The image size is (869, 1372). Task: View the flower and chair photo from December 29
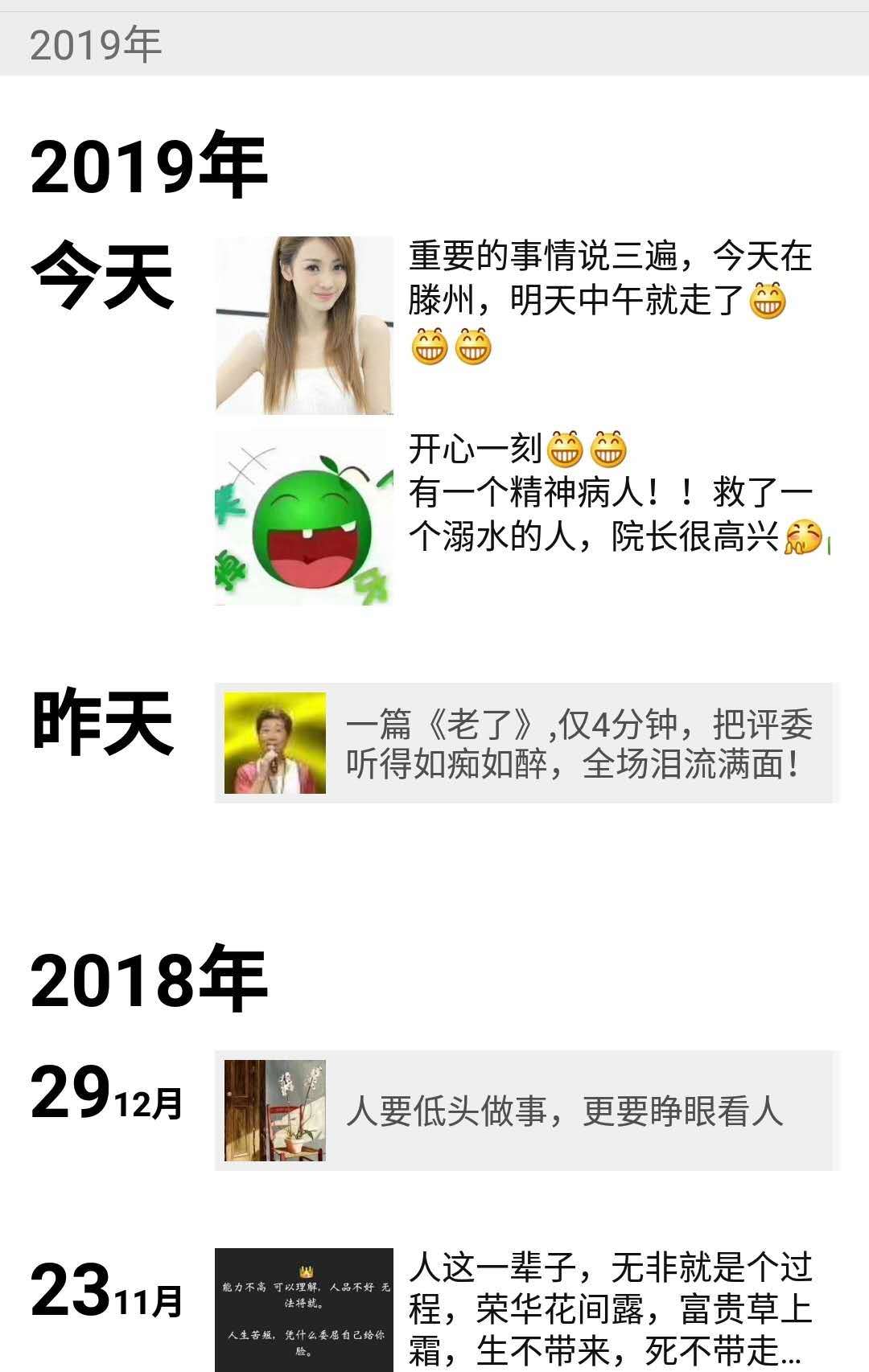click(x=274, y=1110)
